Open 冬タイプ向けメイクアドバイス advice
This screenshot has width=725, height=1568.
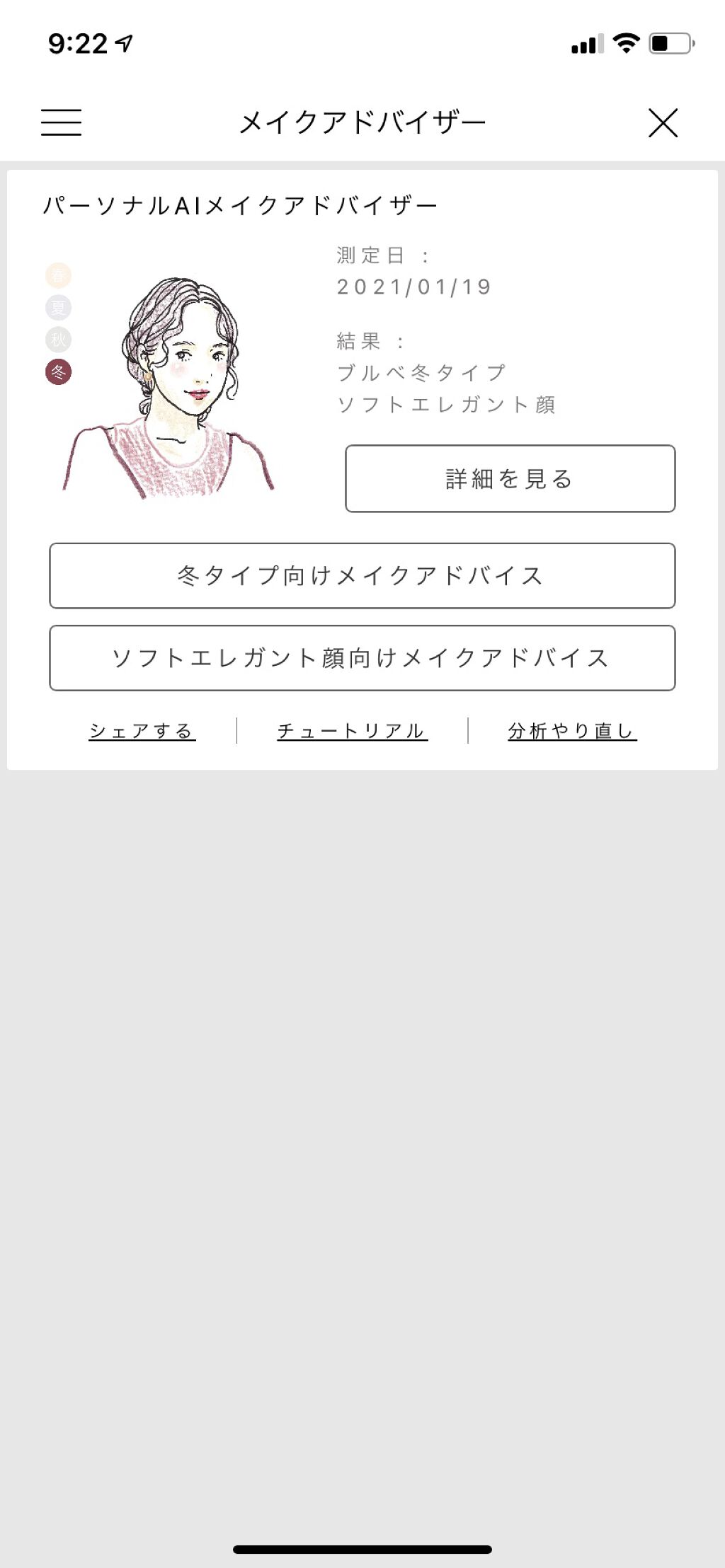point(362,577)
